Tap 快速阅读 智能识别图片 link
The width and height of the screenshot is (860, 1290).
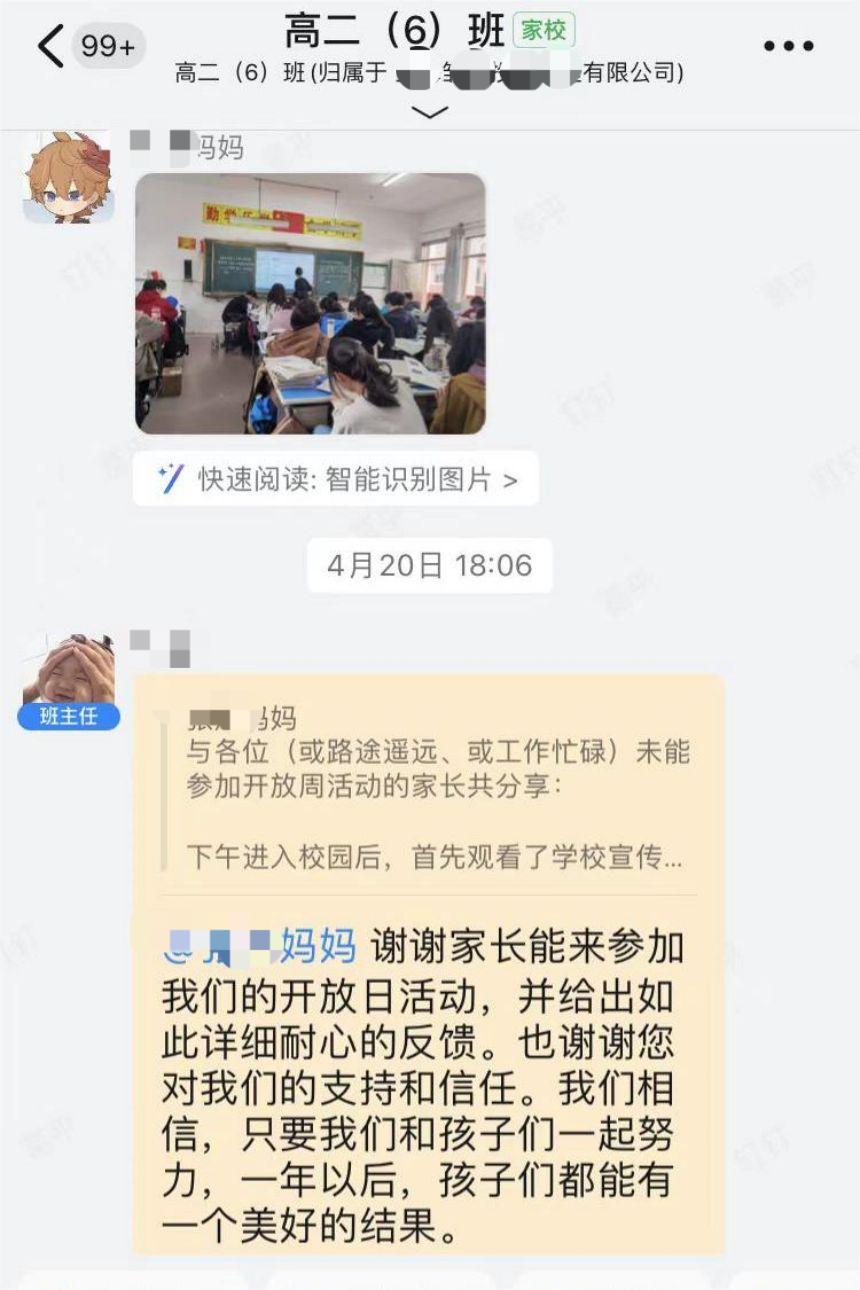pyautogui.click(x=337, y=479)
